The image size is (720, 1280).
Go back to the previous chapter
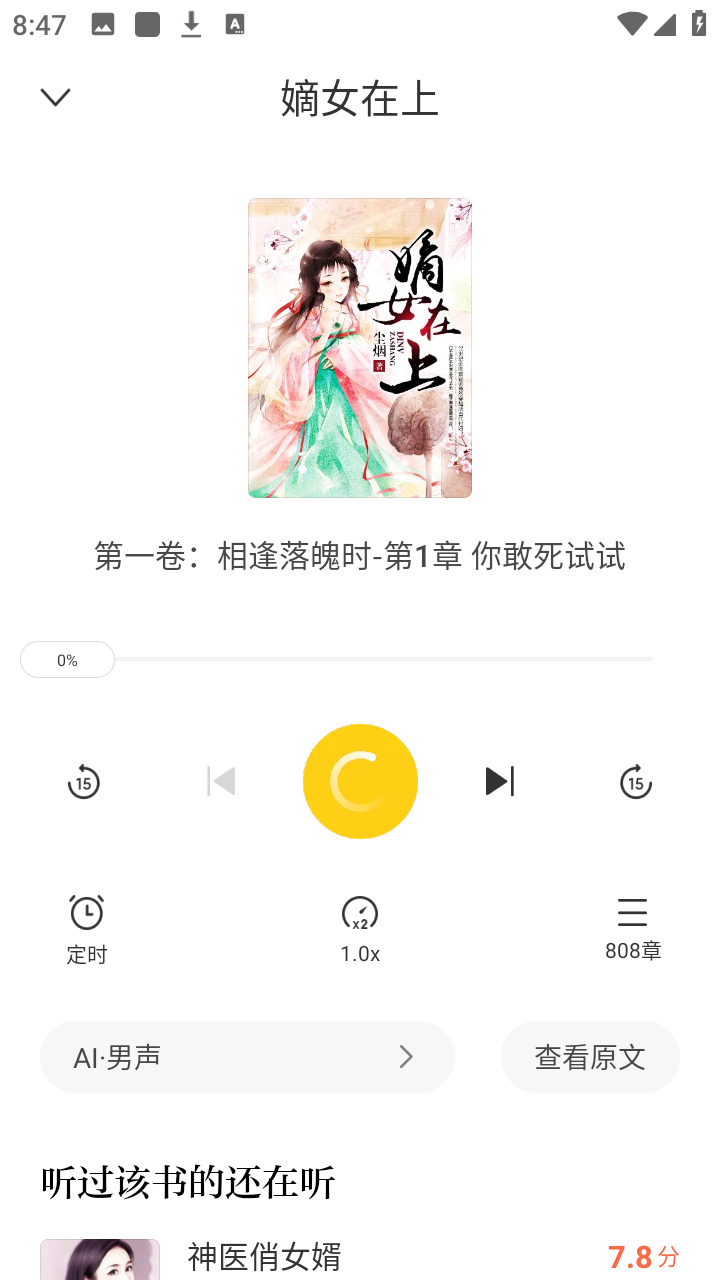pos(221,781)
